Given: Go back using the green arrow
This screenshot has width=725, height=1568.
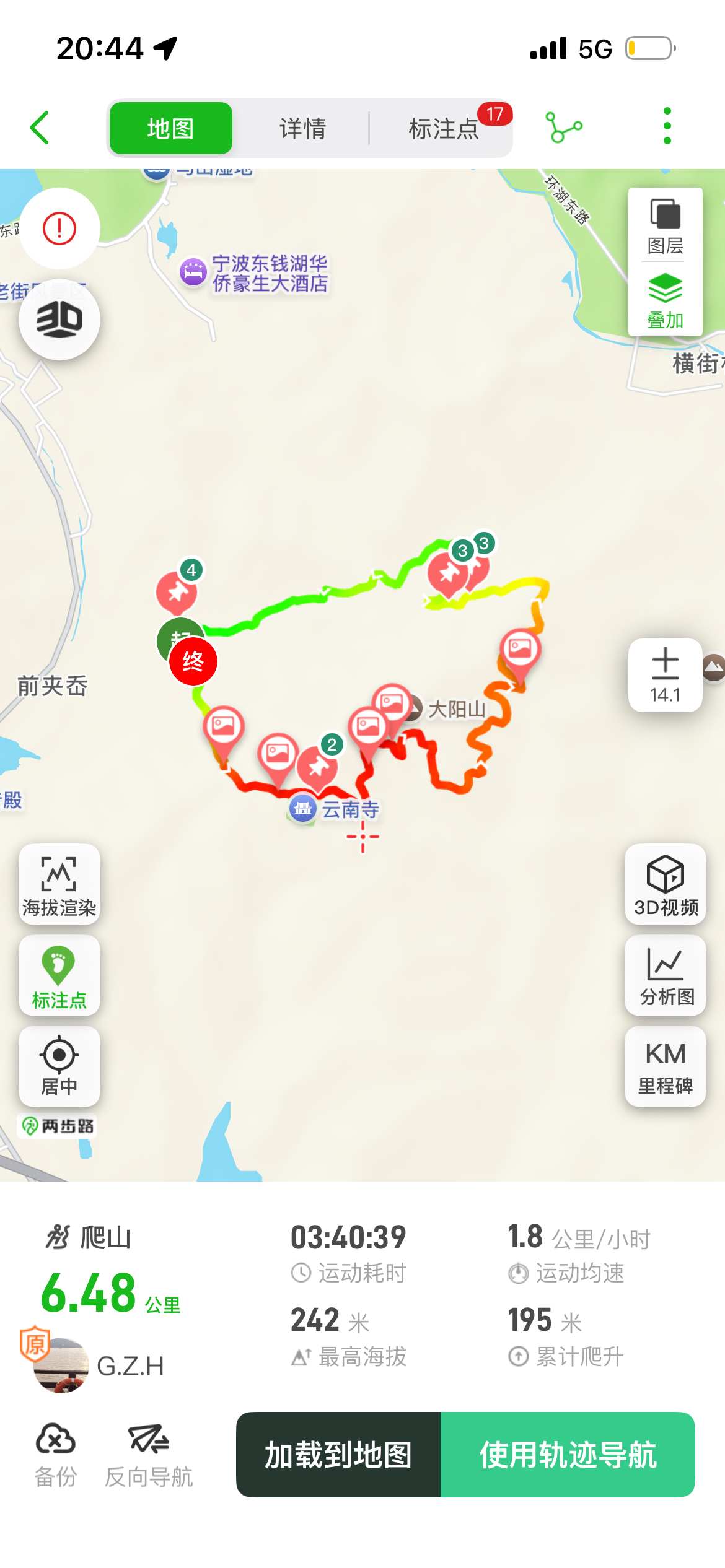Looking at the screenshot, I should 40,128.
